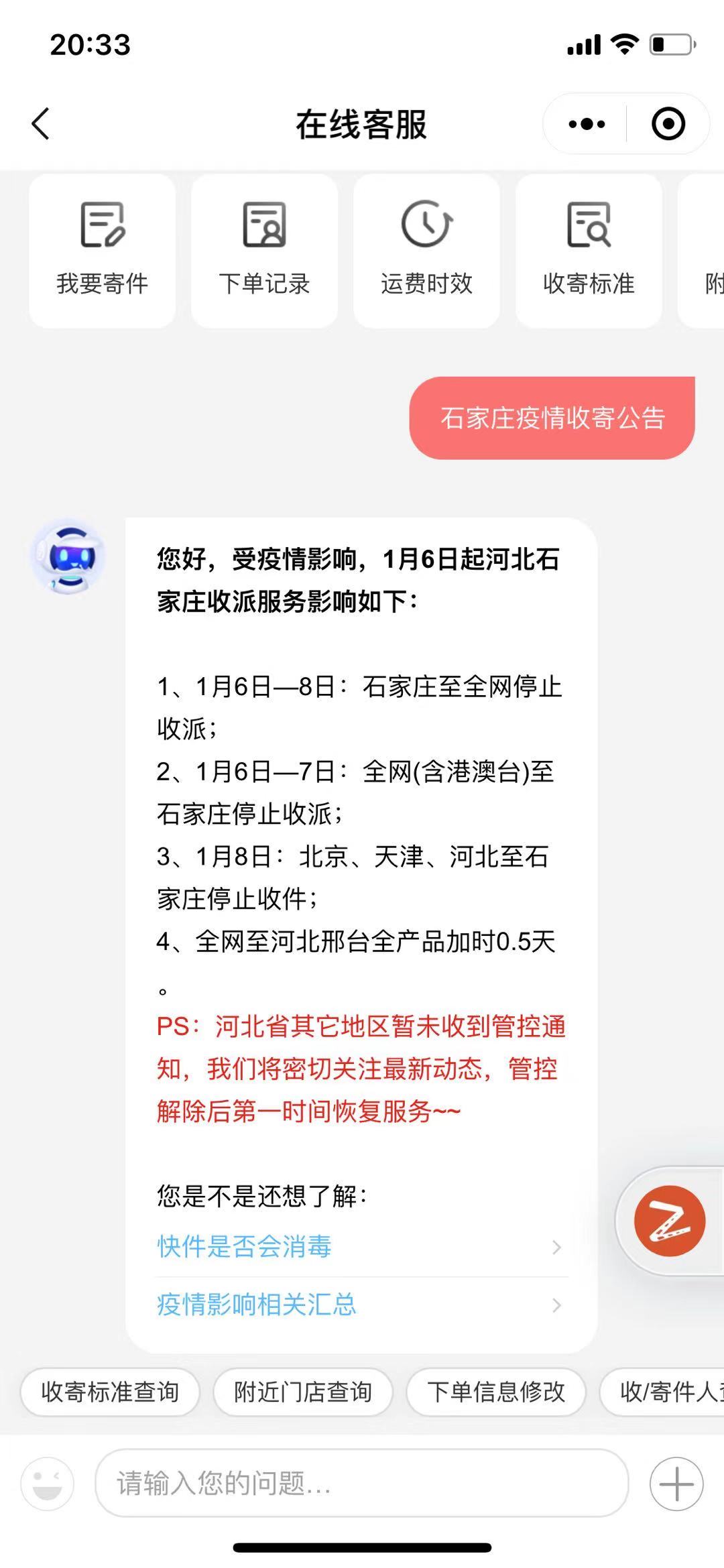Viewport: 724px width, 1568px height.
Task: Check 运费时效 shortcut
Action: [x=426, y=250]
